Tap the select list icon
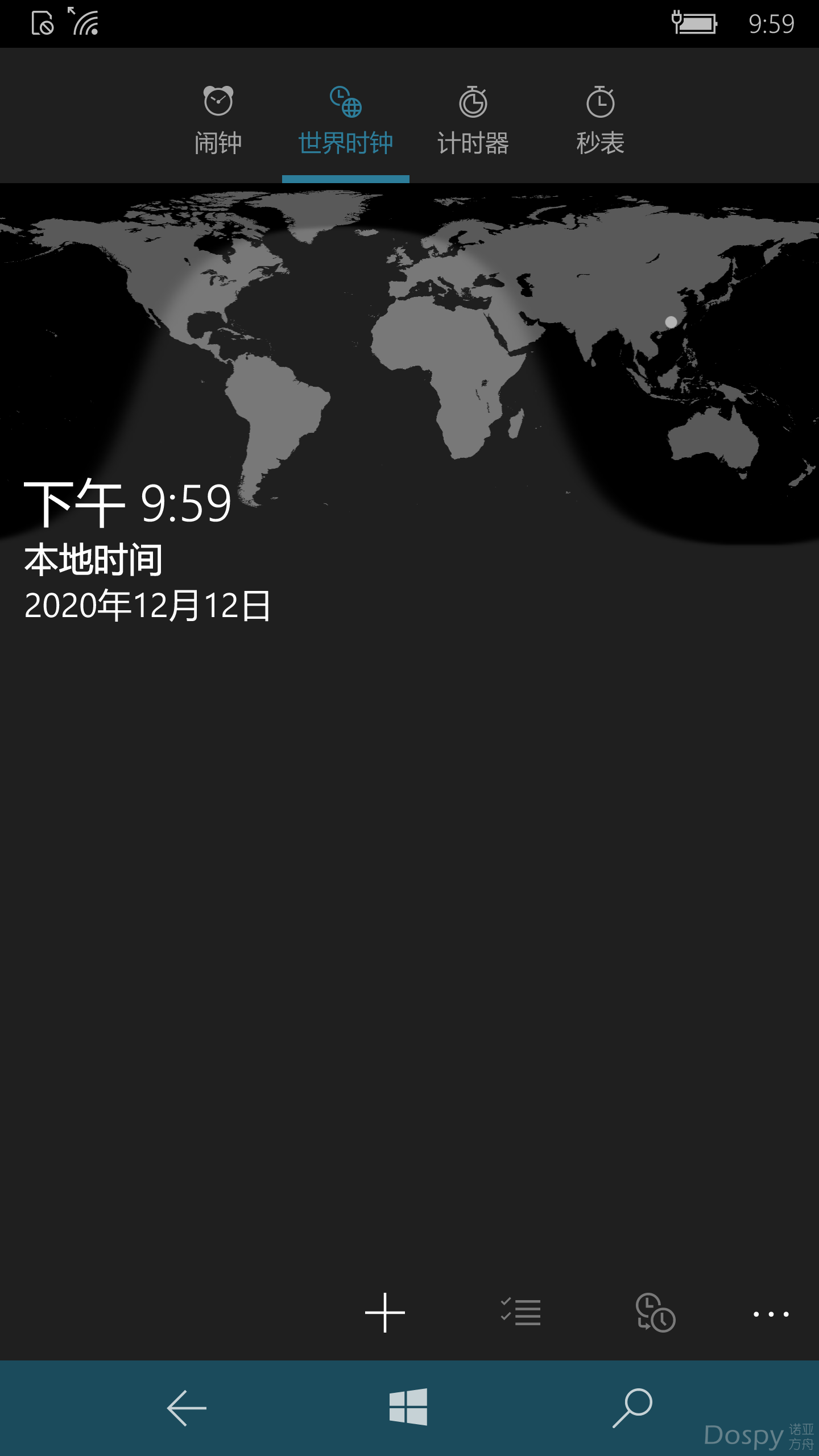Viewport: 819px width, 1456px height. click(520, 1313)
